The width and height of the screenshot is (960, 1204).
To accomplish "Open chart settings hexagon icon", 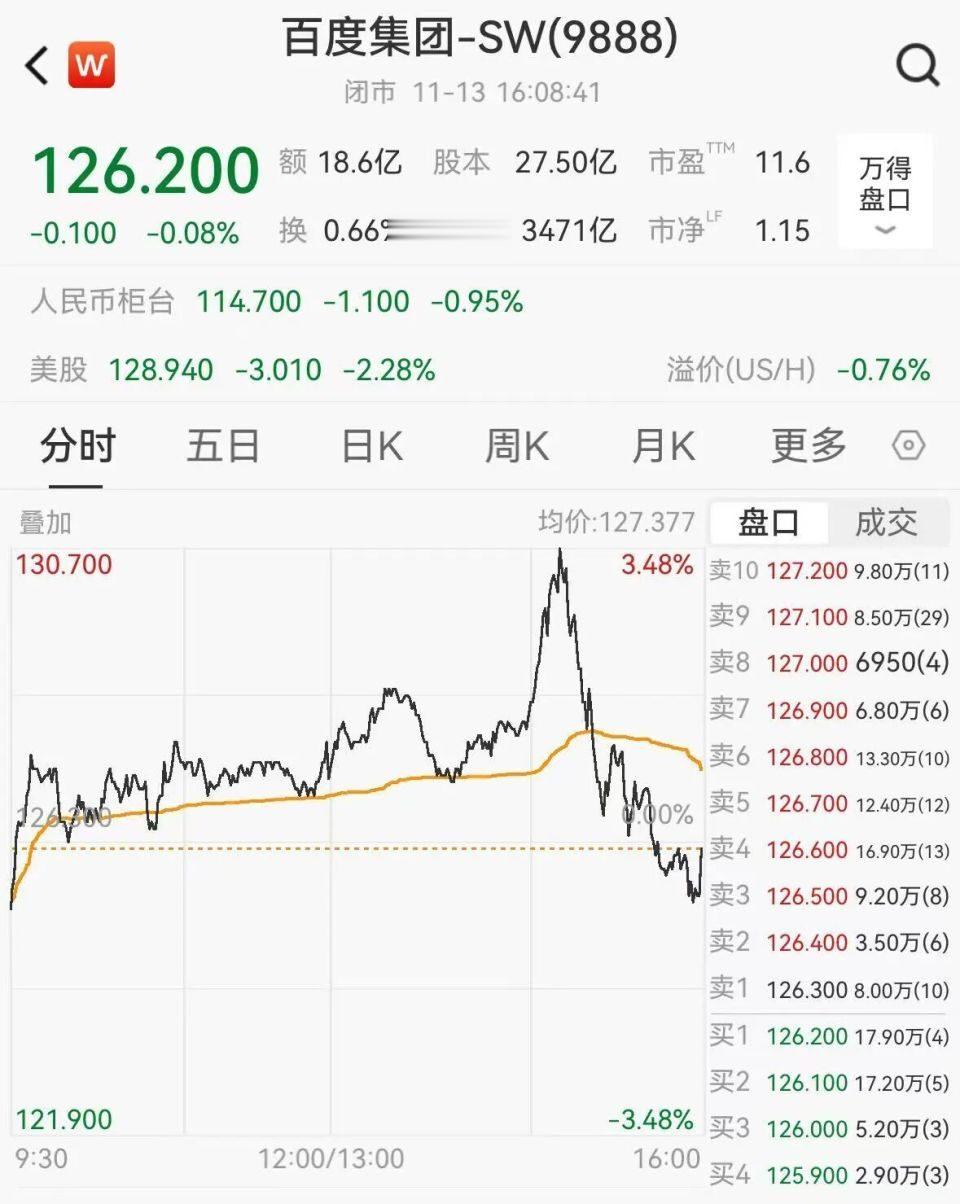I will pos(908,446).
